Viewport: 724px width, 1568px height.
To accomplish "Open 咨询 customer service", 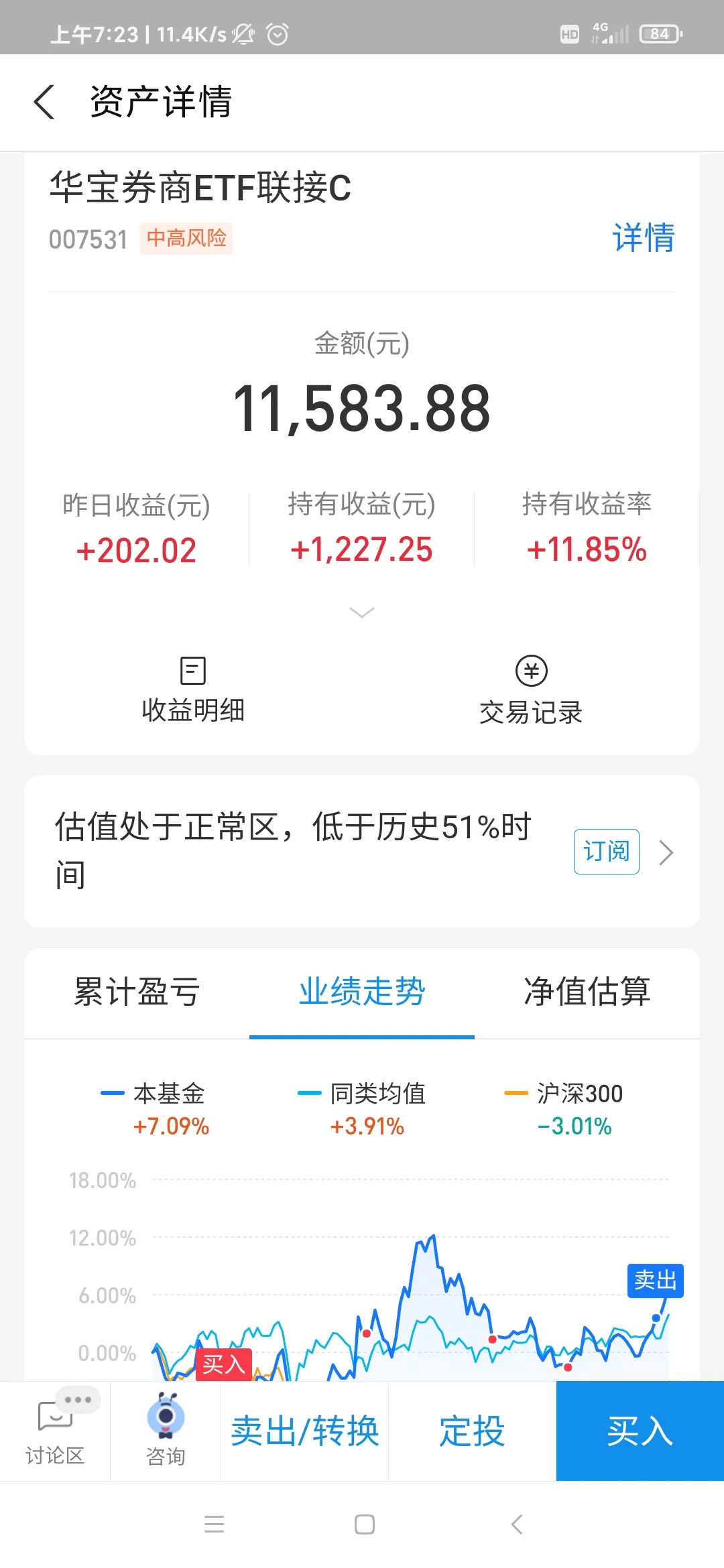I will (x=166, y=1430).
